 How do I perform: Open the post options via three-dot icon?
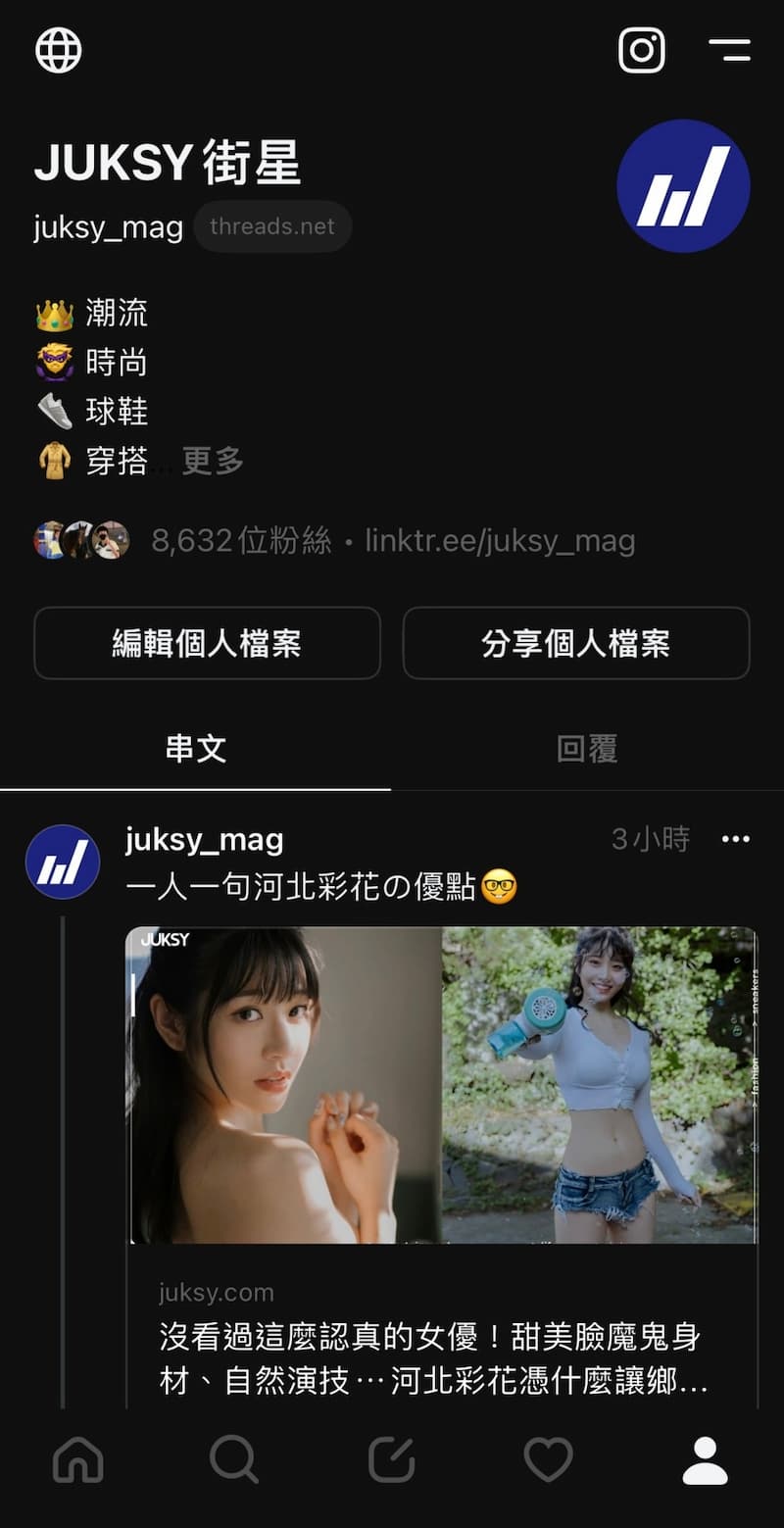point(735,839)
